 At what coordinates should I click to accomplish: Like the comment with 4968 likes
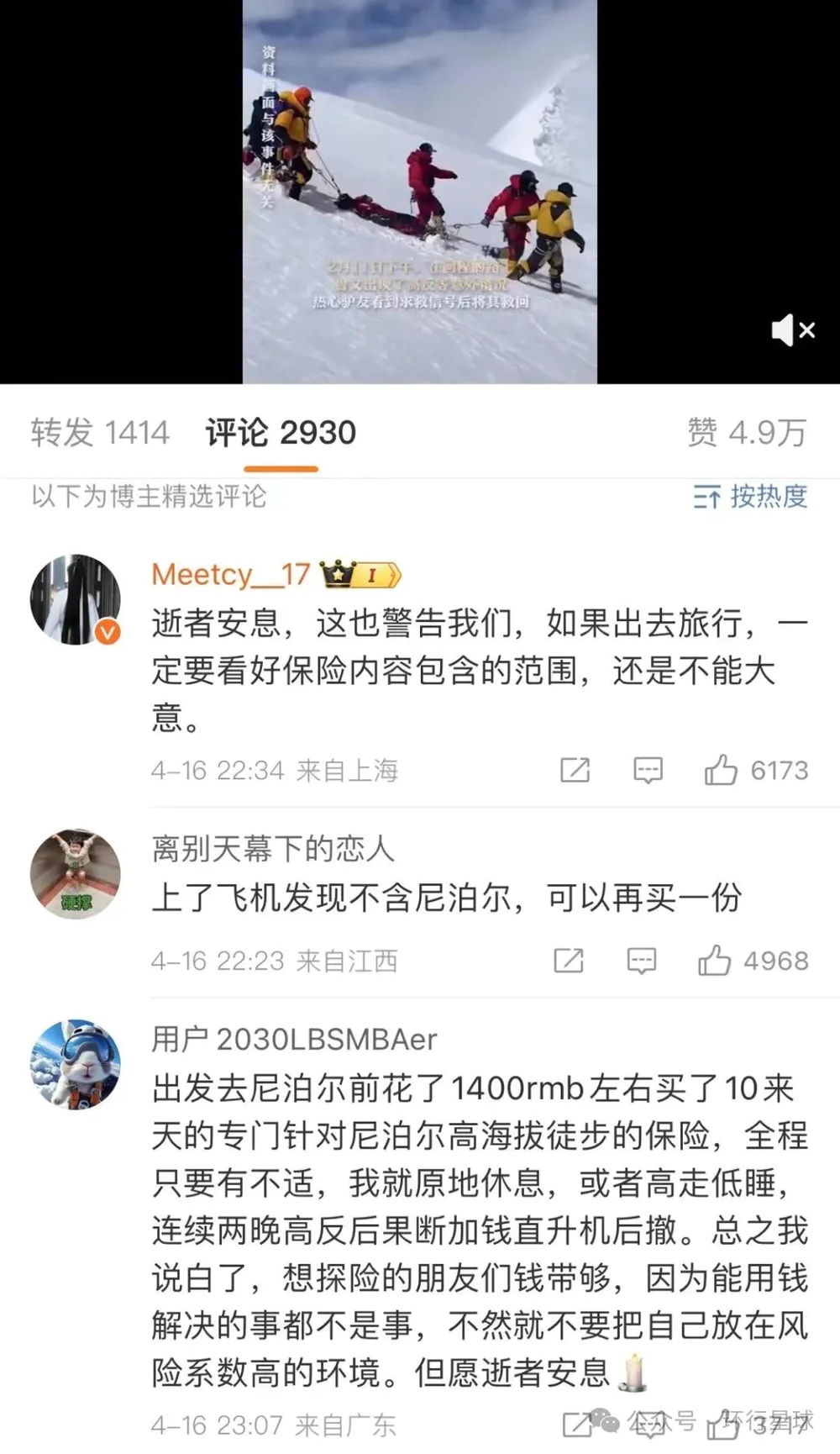(753, 961)
